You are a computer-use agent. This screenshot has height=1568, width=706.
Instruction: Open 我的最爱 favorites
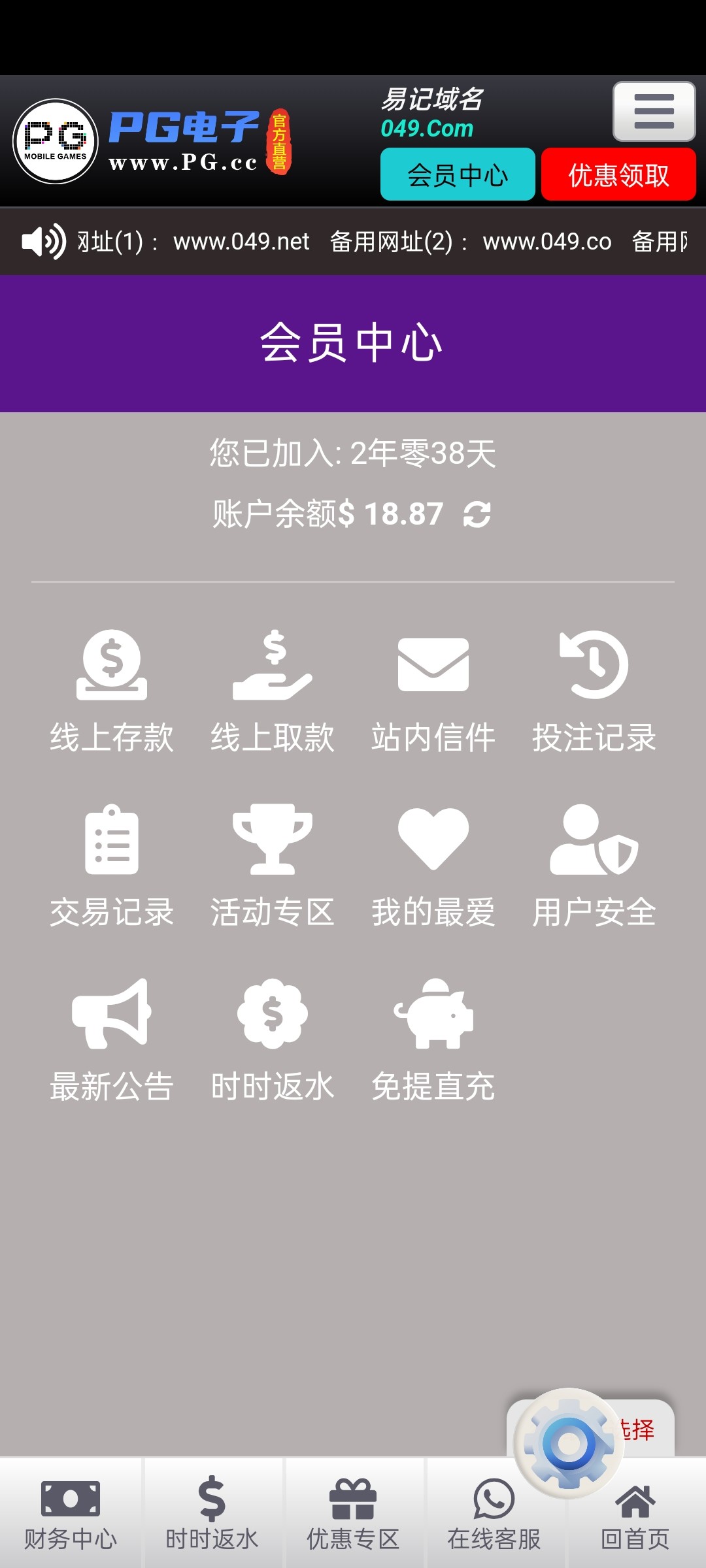[x=433, y=866]
